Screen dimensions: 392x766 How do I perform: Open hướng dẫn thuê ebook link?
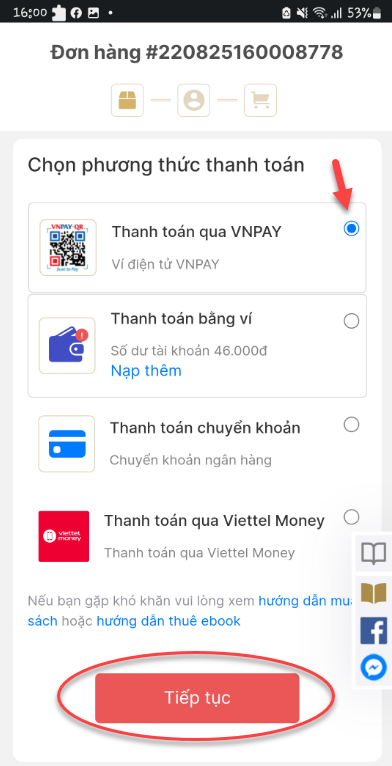169,621
